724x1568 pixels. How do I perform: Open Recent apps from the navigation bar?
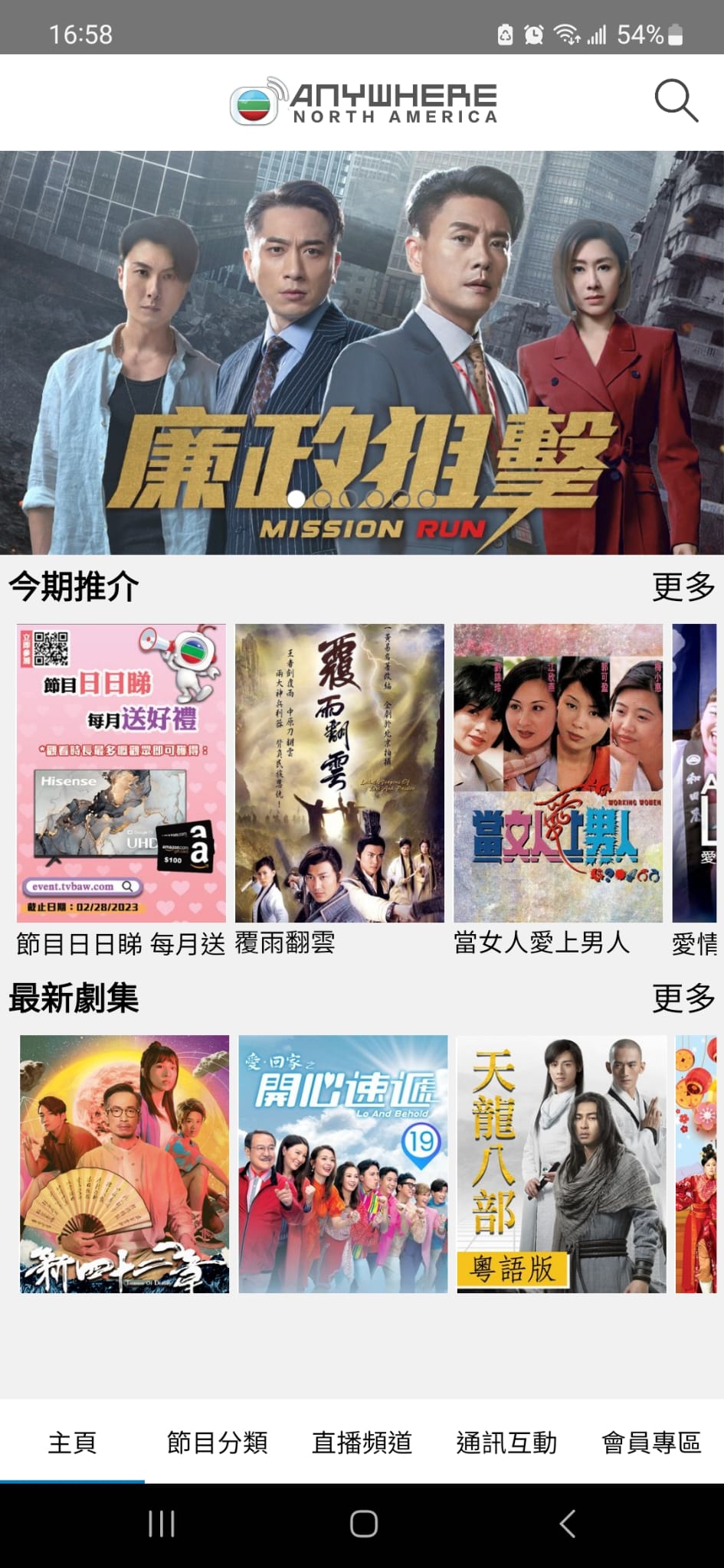pos(161,1524)
